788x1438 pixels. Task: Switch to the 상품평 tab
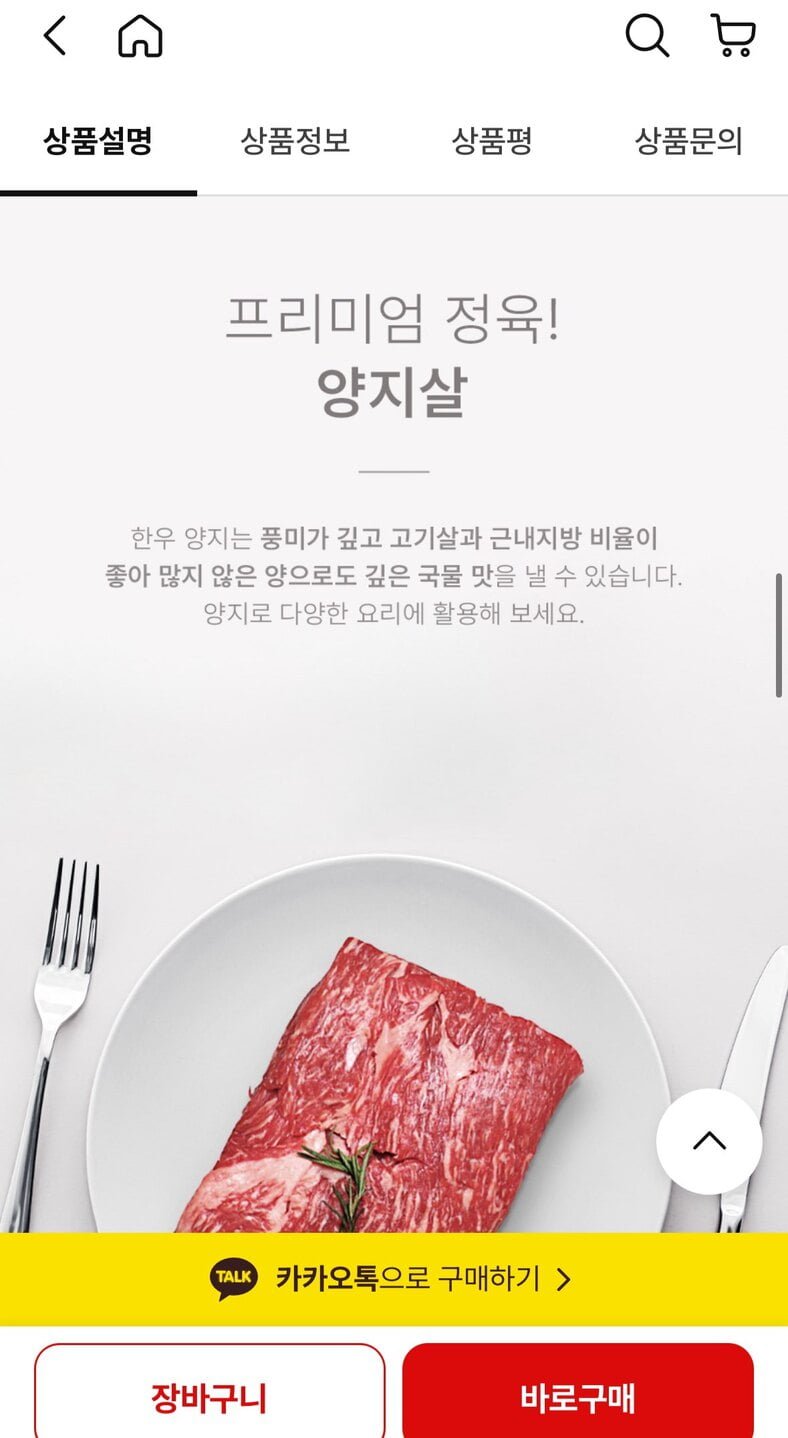coord(491,141)
